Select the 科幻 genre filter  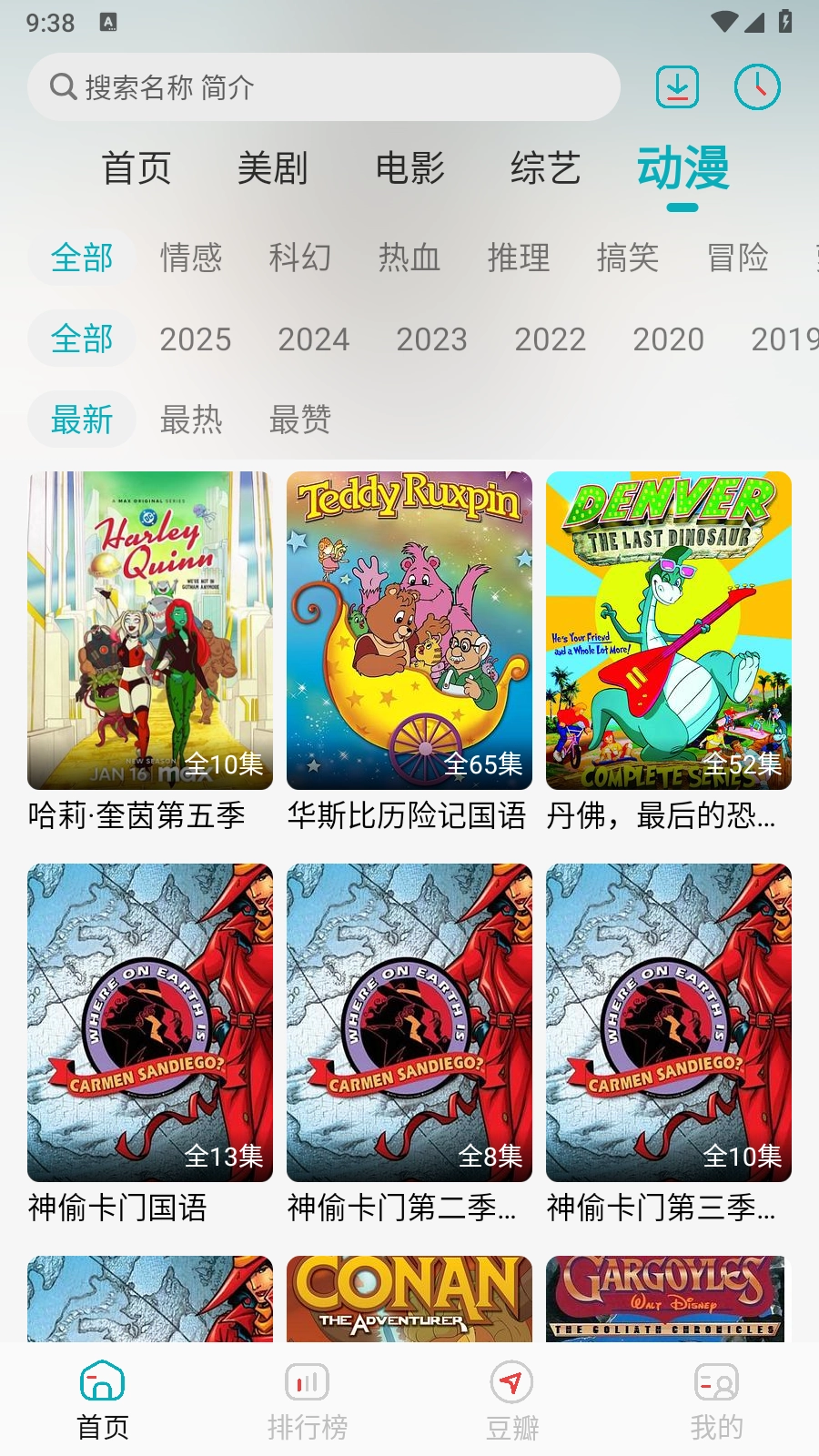coord(301,258)
